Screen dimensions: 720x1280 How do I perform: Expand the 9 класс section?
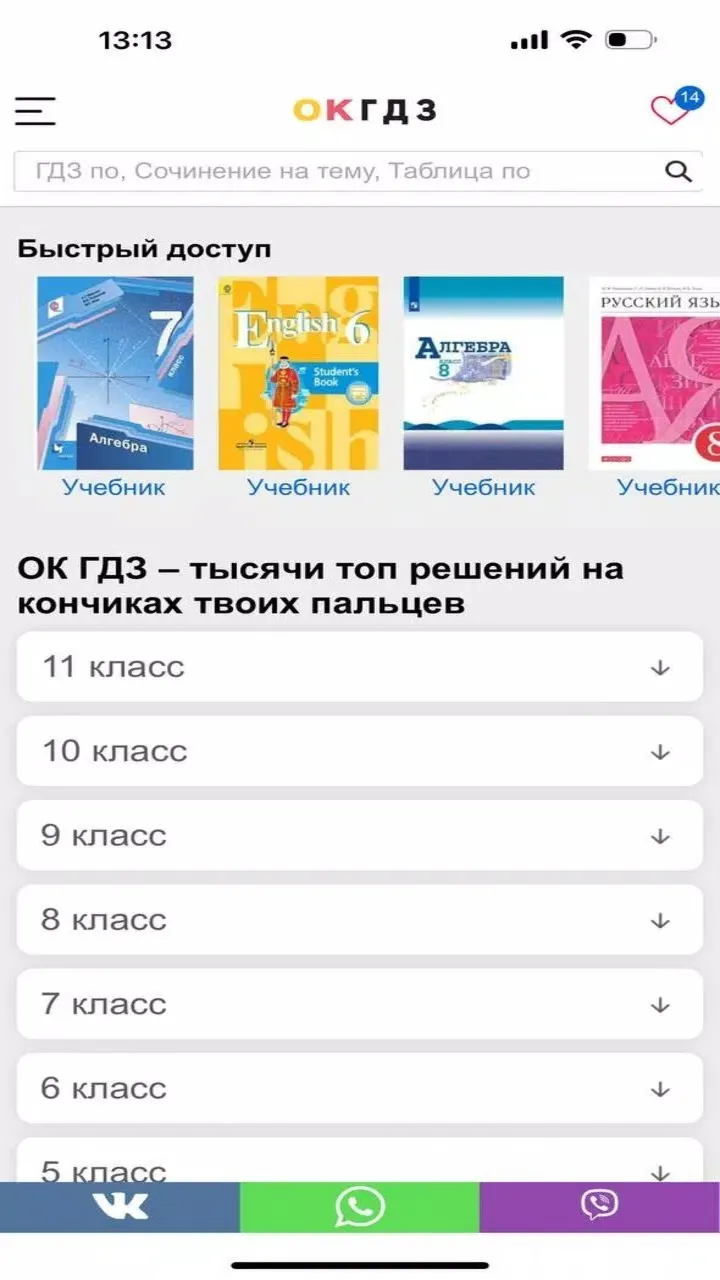pyautogui.click(x=360, y=836)
